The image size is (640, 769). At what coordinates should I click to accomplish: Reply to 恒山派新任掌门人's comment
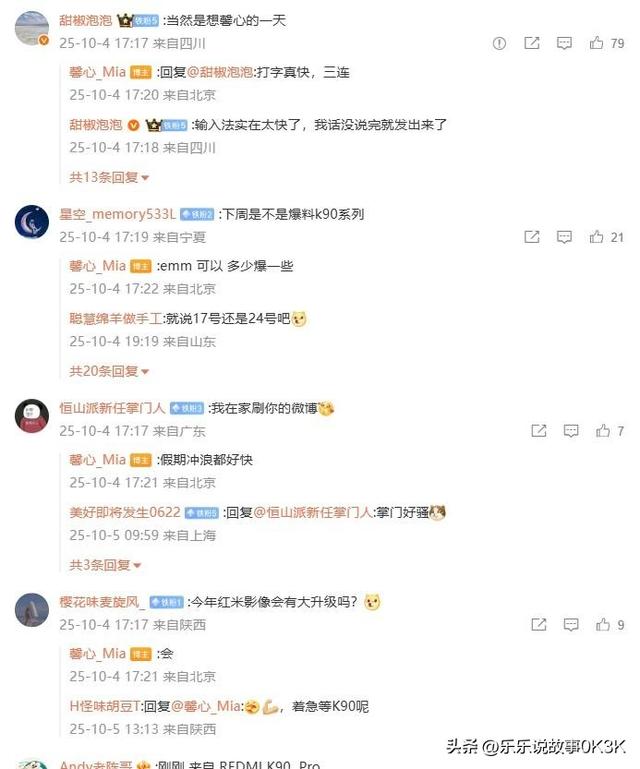[x=570, y=431]
